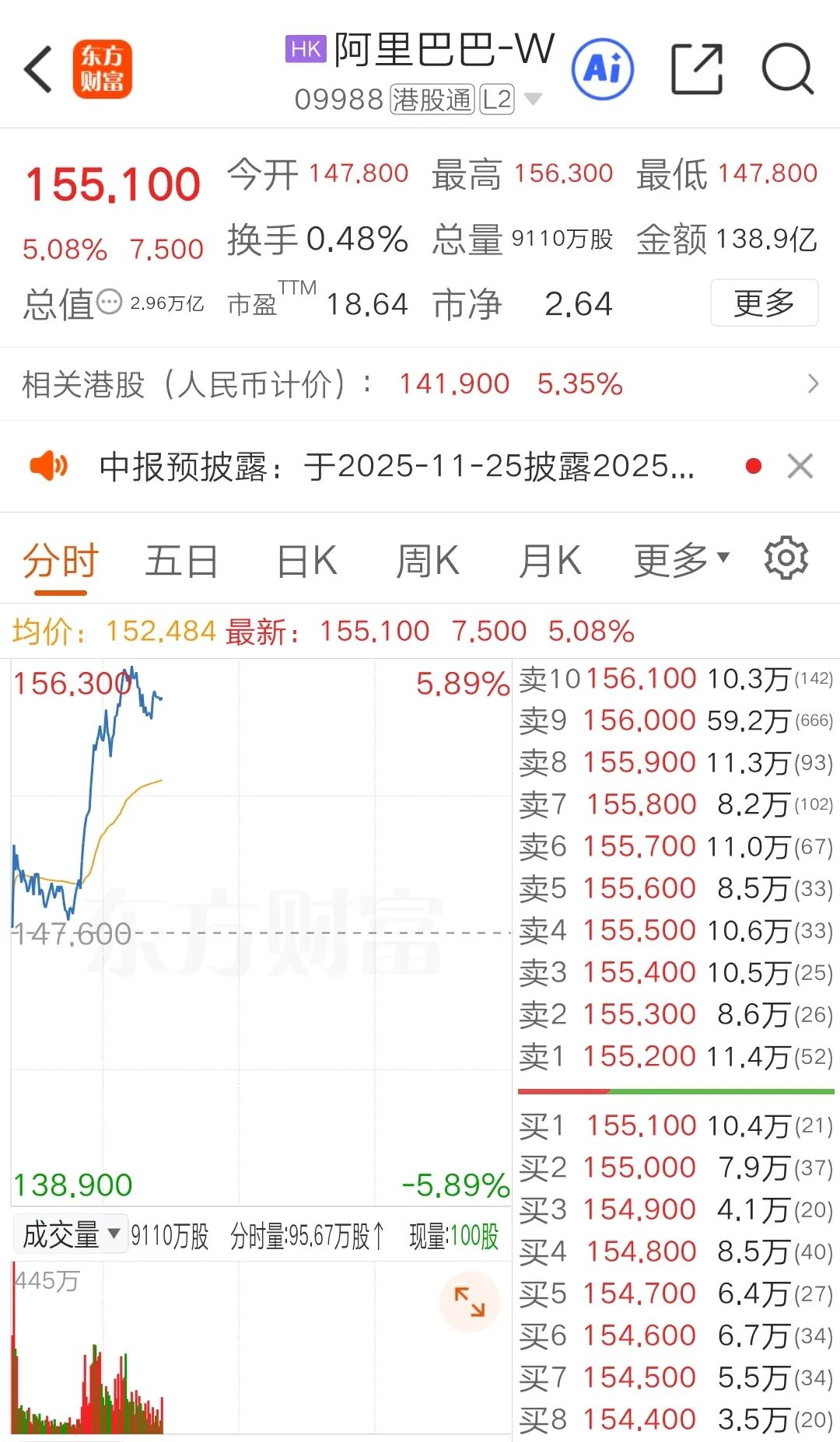
Task: Expand the 更多 chart periods dropdown
Action: [681, 560]
